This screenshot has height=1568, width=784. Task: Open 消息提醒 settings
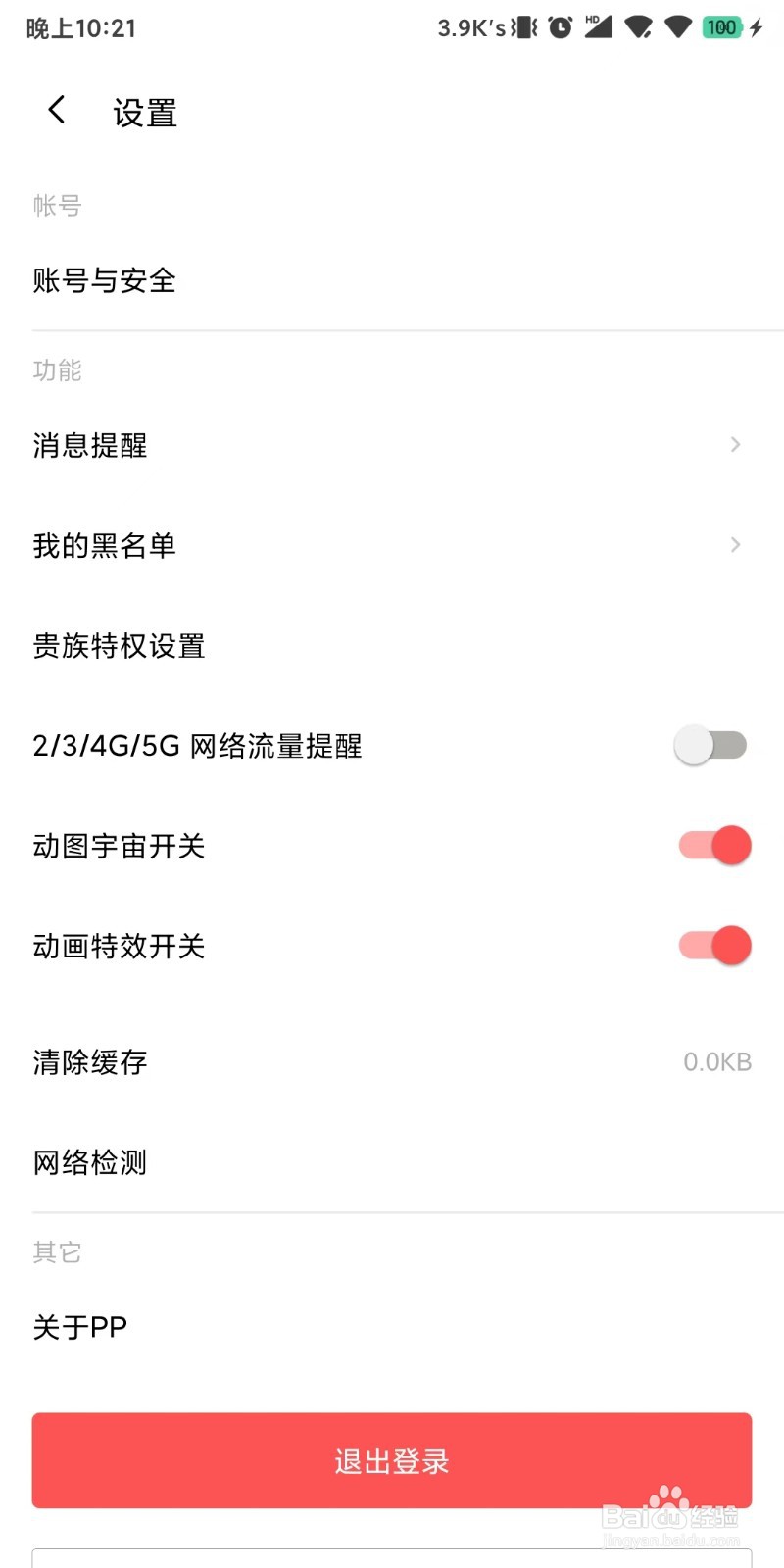[x=392, y=445]
